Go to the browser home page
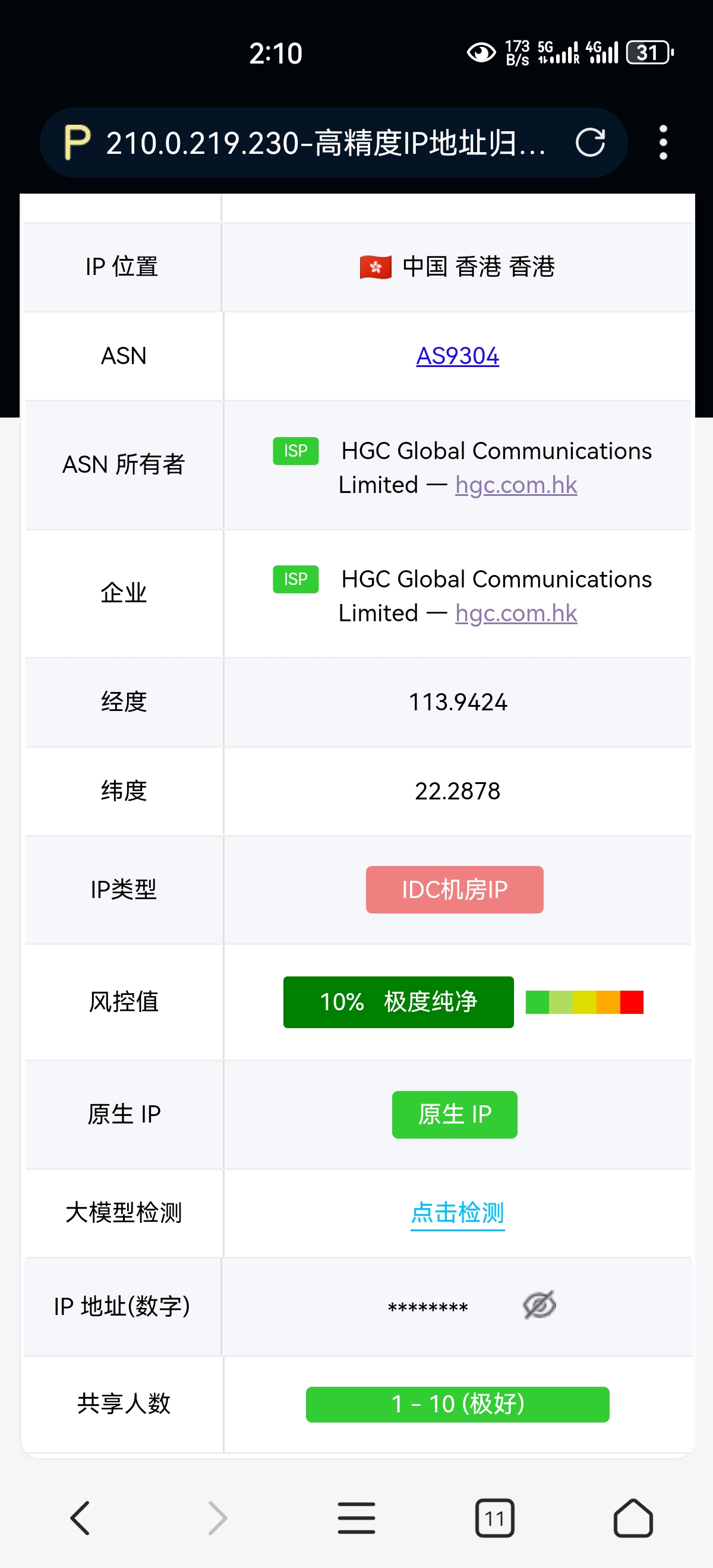 point(633,1518)
